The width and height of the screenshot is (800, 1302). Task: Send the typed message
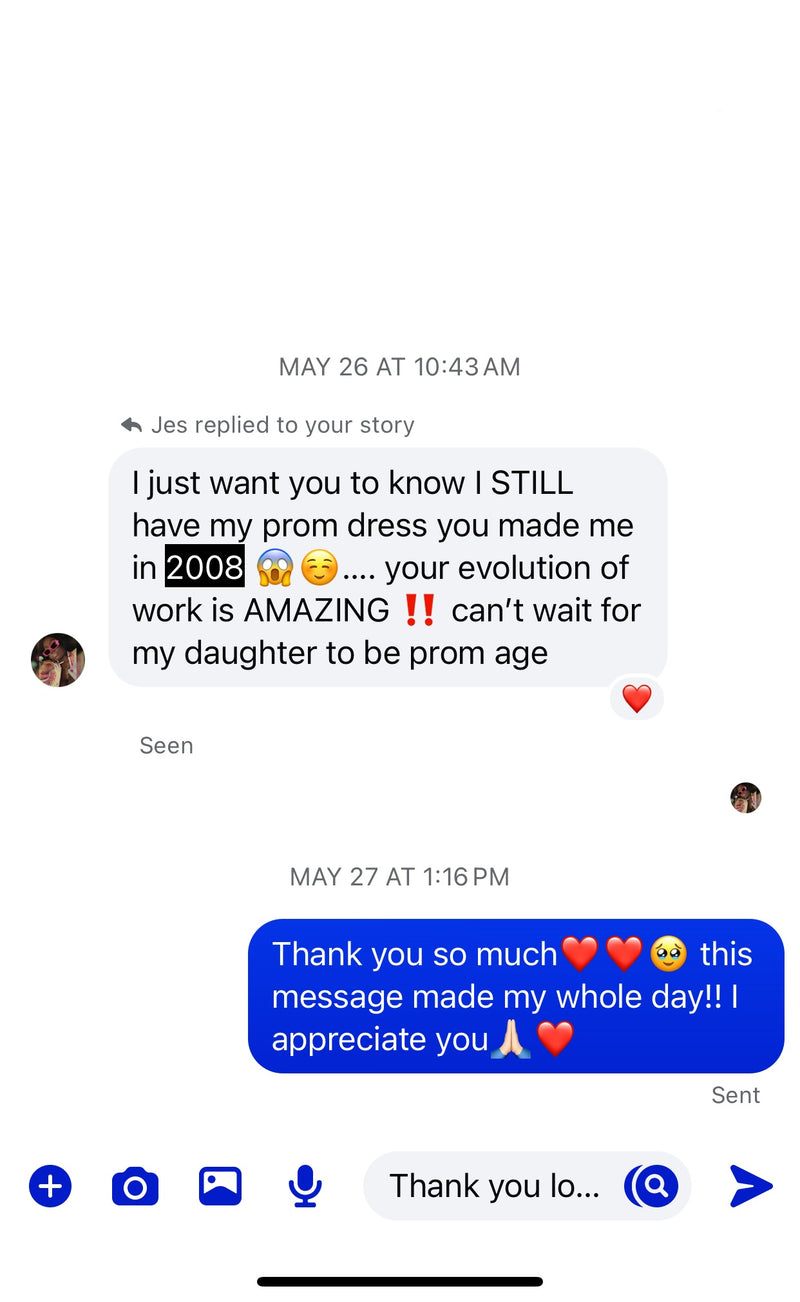[x=750, y=1187]
